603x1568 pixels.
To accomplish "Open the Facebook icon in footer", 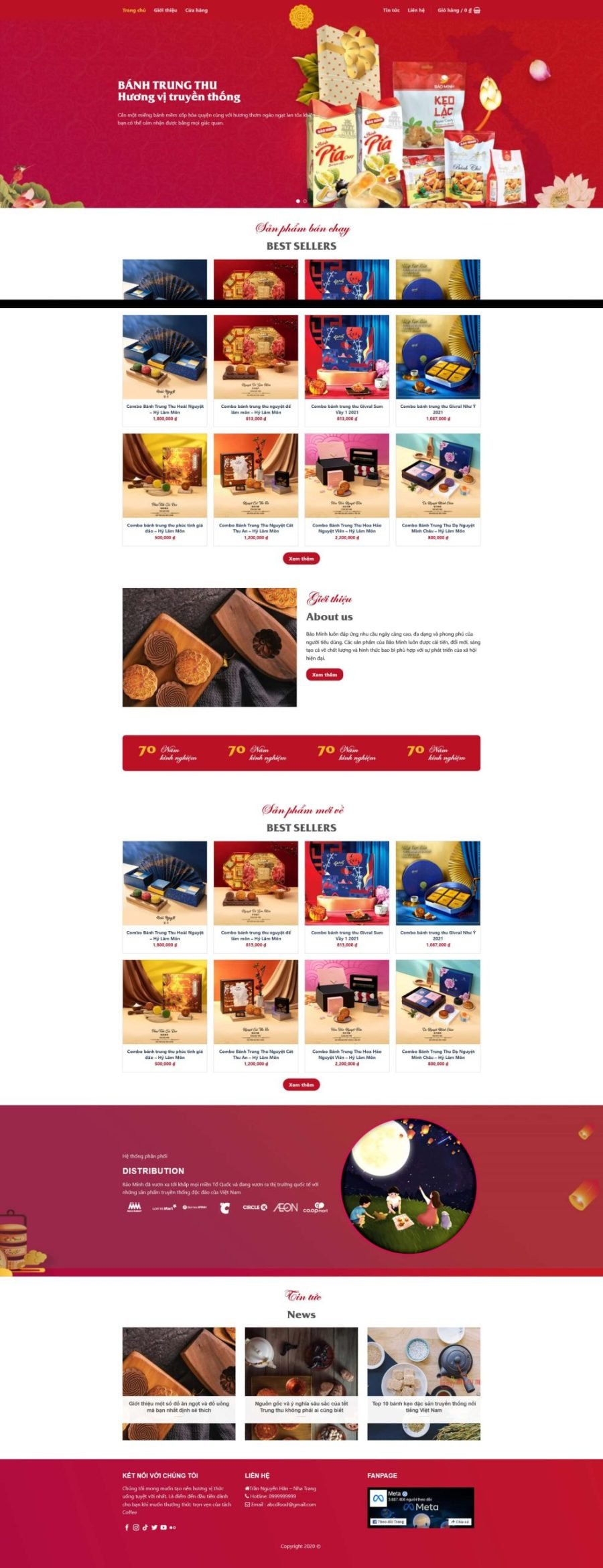I will point(127,1528).
